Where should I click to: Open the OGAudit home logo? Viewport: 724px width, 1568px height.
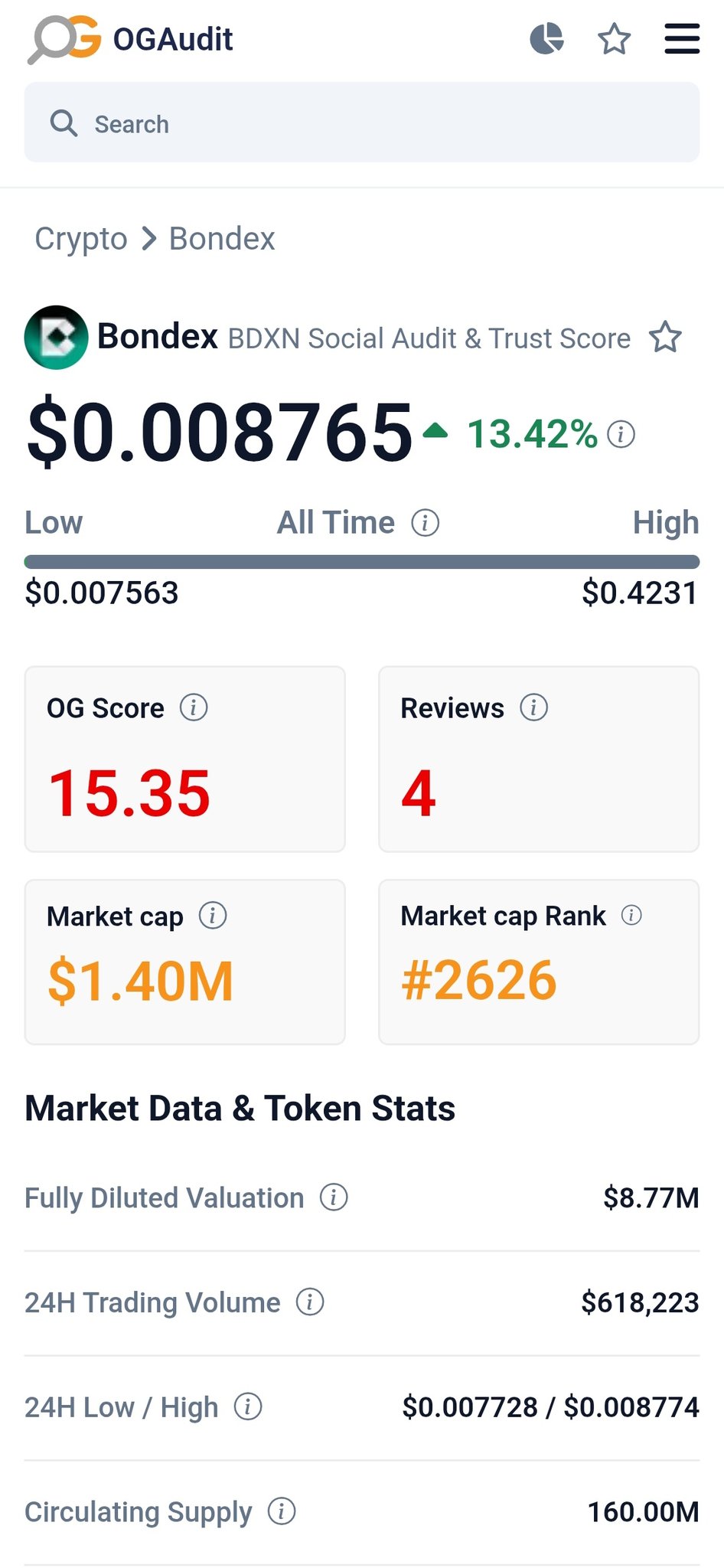point(130,39)
